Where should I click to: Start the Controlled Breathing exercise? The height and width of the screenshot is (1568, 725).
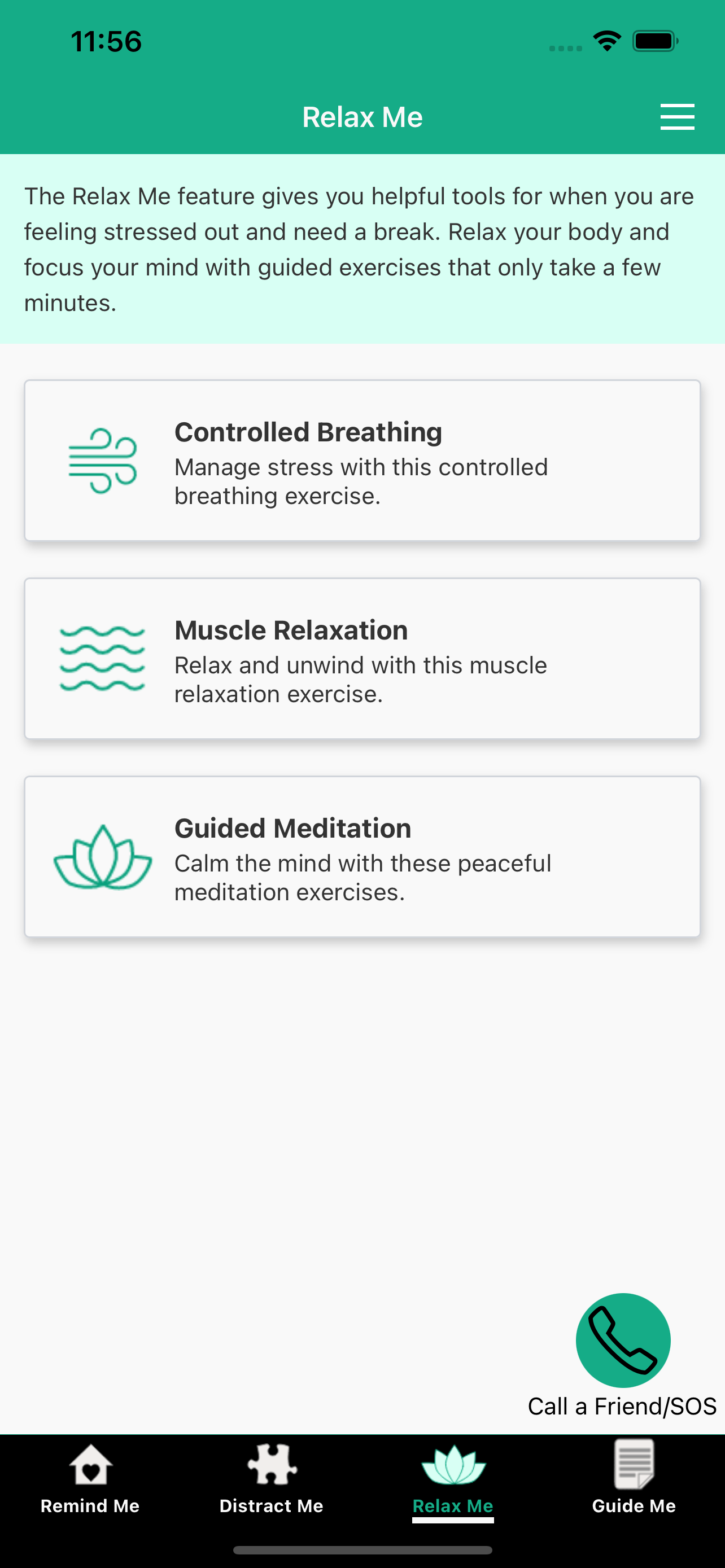[362, 461]
